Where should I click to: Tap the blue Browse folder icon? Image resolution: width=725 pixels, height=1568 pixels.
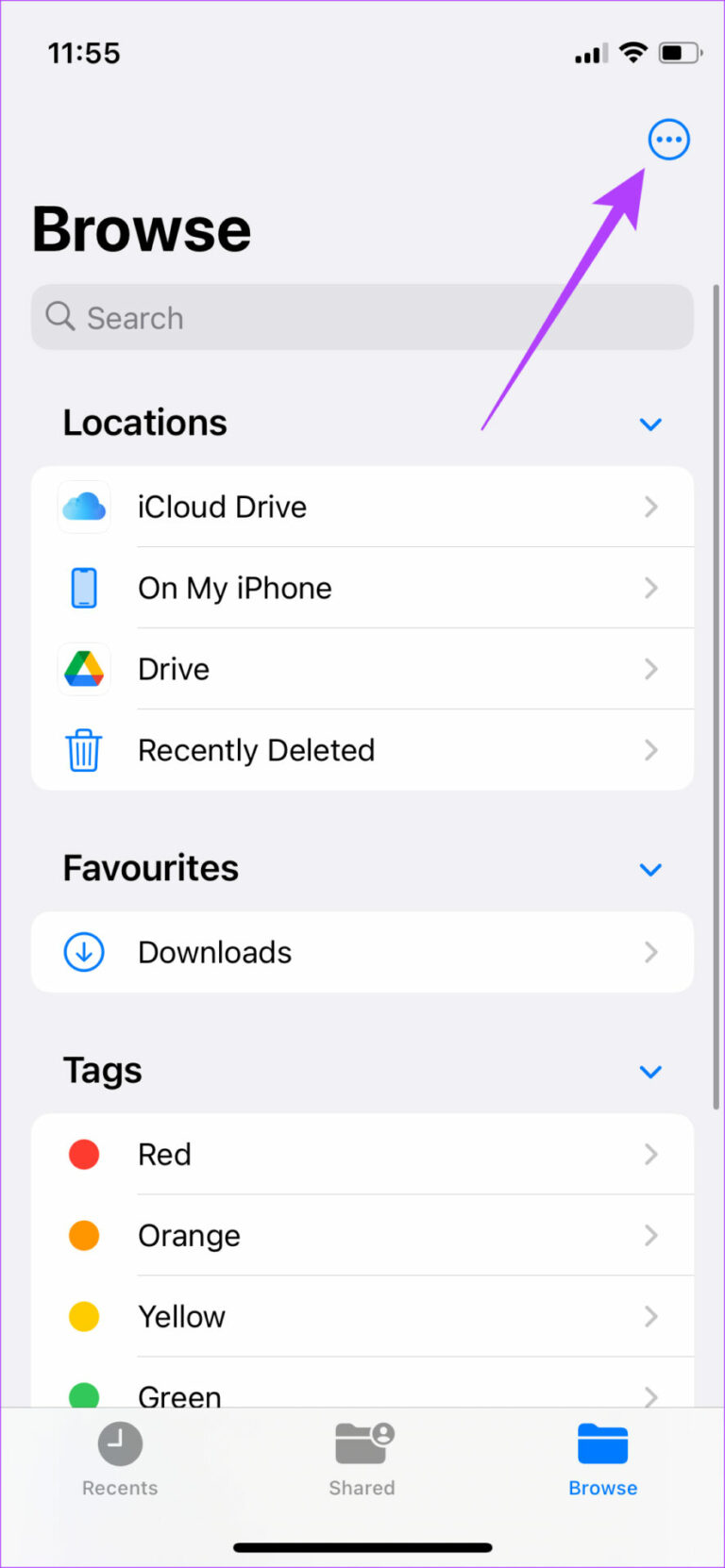coord(602,1443)
